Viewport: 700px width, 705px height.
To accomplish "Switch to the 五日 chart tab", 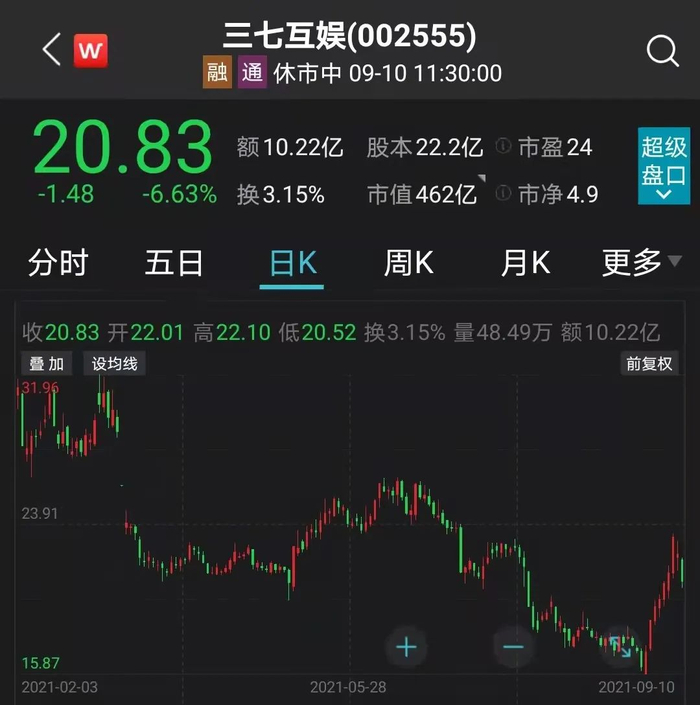I will tap(174, 263).
